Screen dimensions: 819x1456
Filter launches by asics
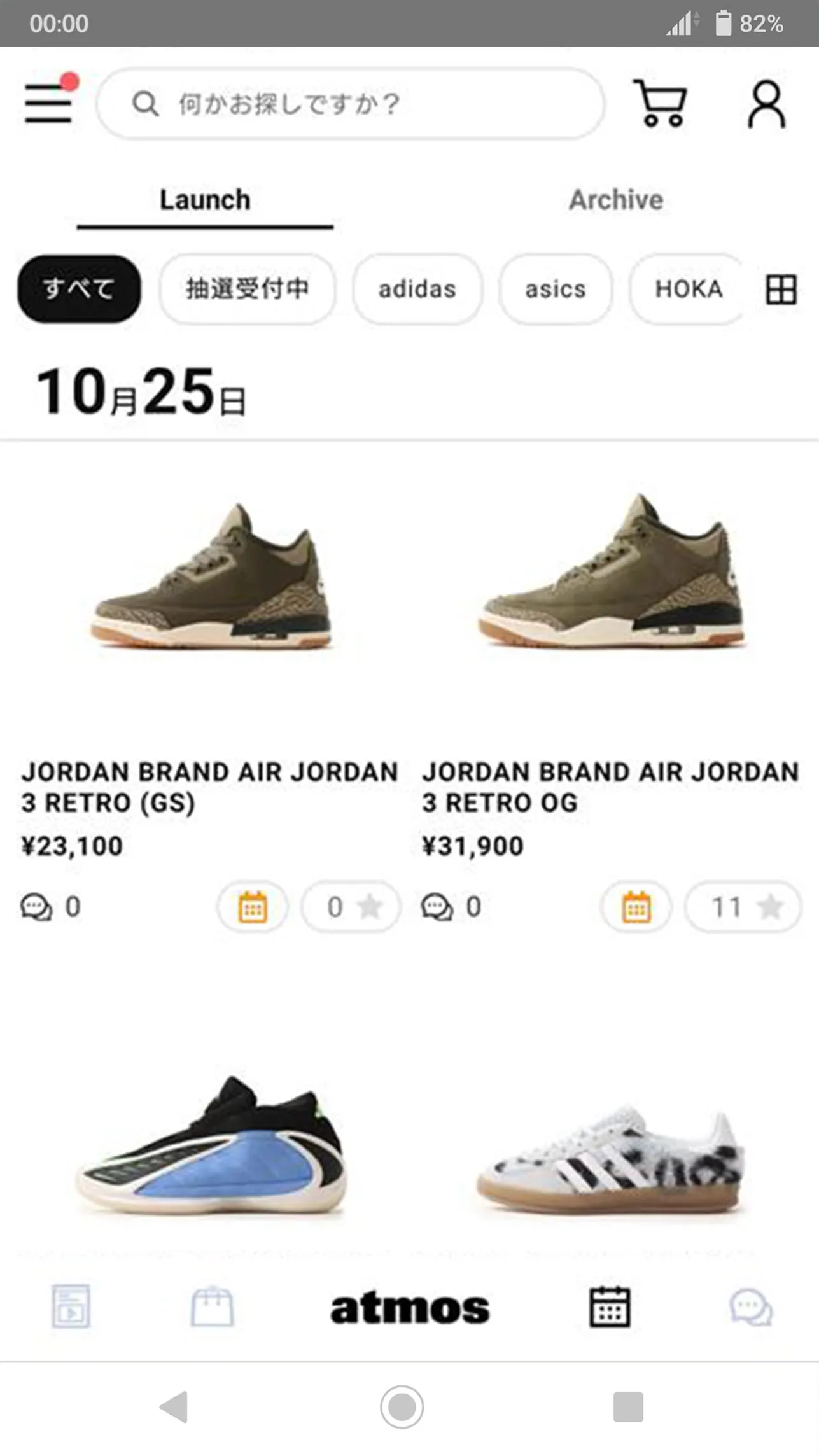coord(555,289)
